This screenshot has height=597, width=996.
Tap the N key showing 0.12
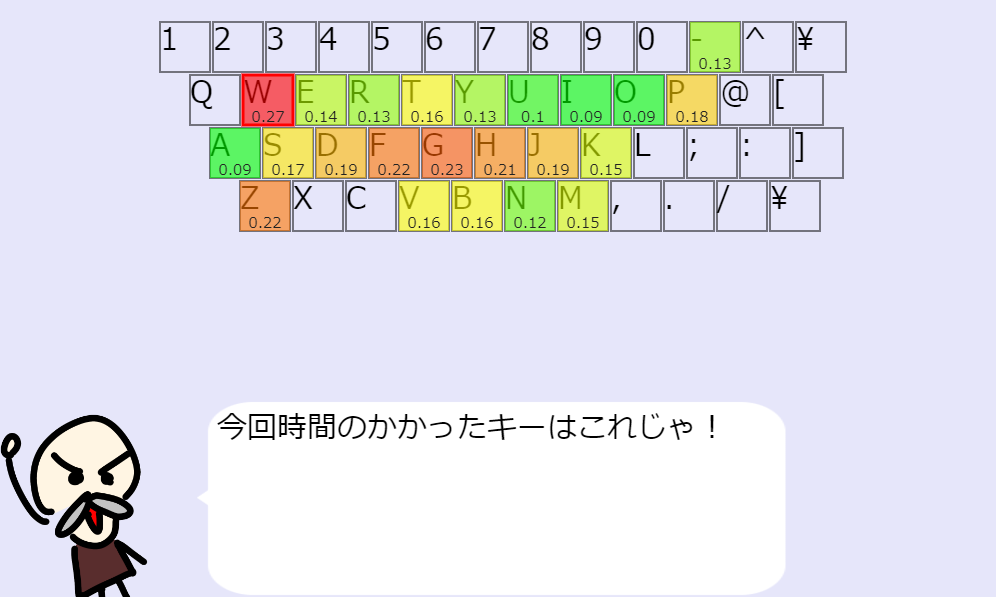[530, 206]
